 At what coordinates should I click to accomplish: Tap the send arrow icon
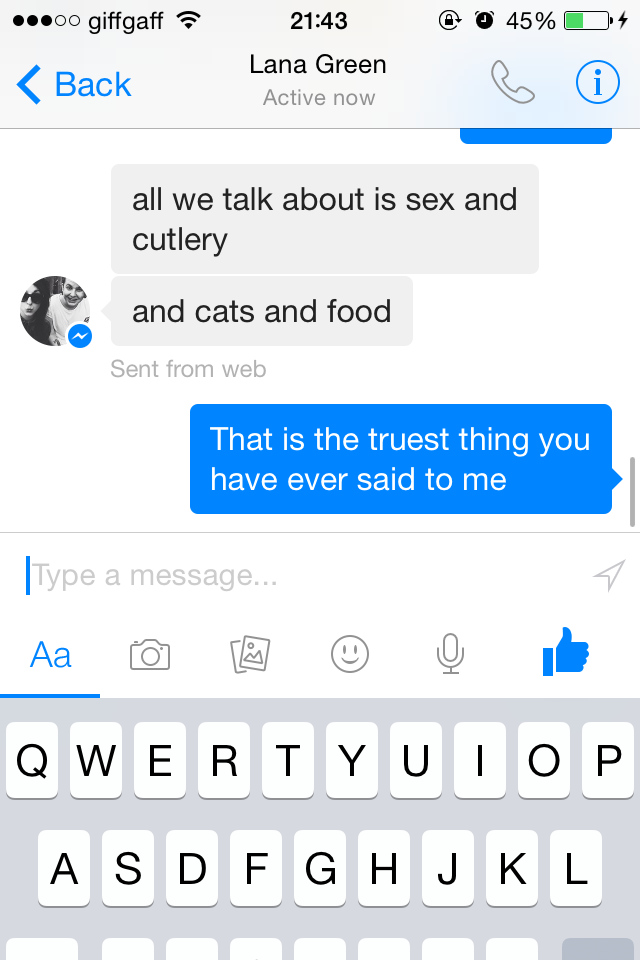608,575
